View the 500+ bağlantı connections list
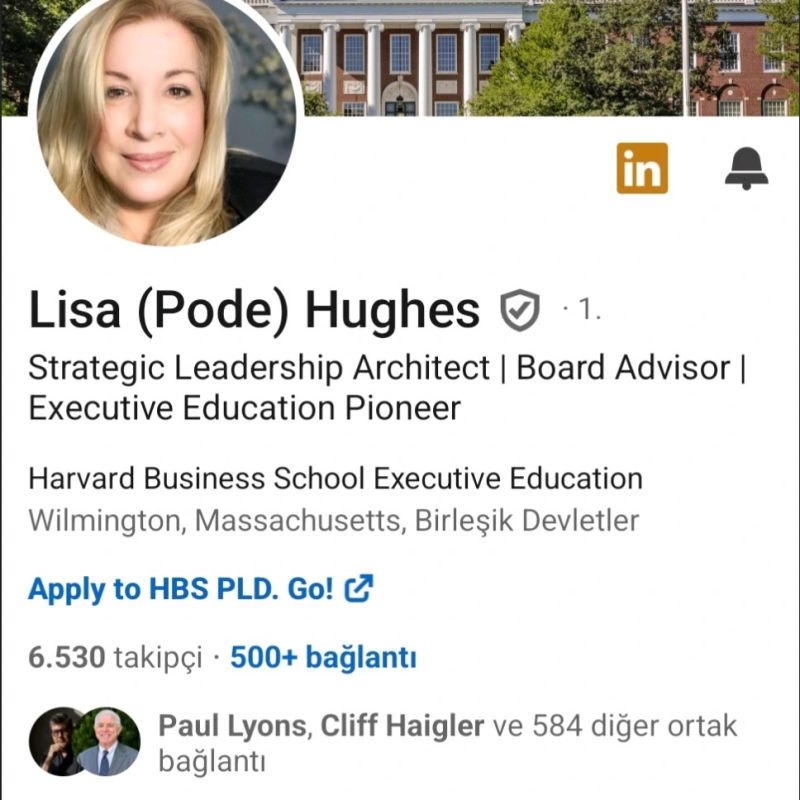Image resolution: width=800 pixels, height=800 pixels. (x=323, y=657)
